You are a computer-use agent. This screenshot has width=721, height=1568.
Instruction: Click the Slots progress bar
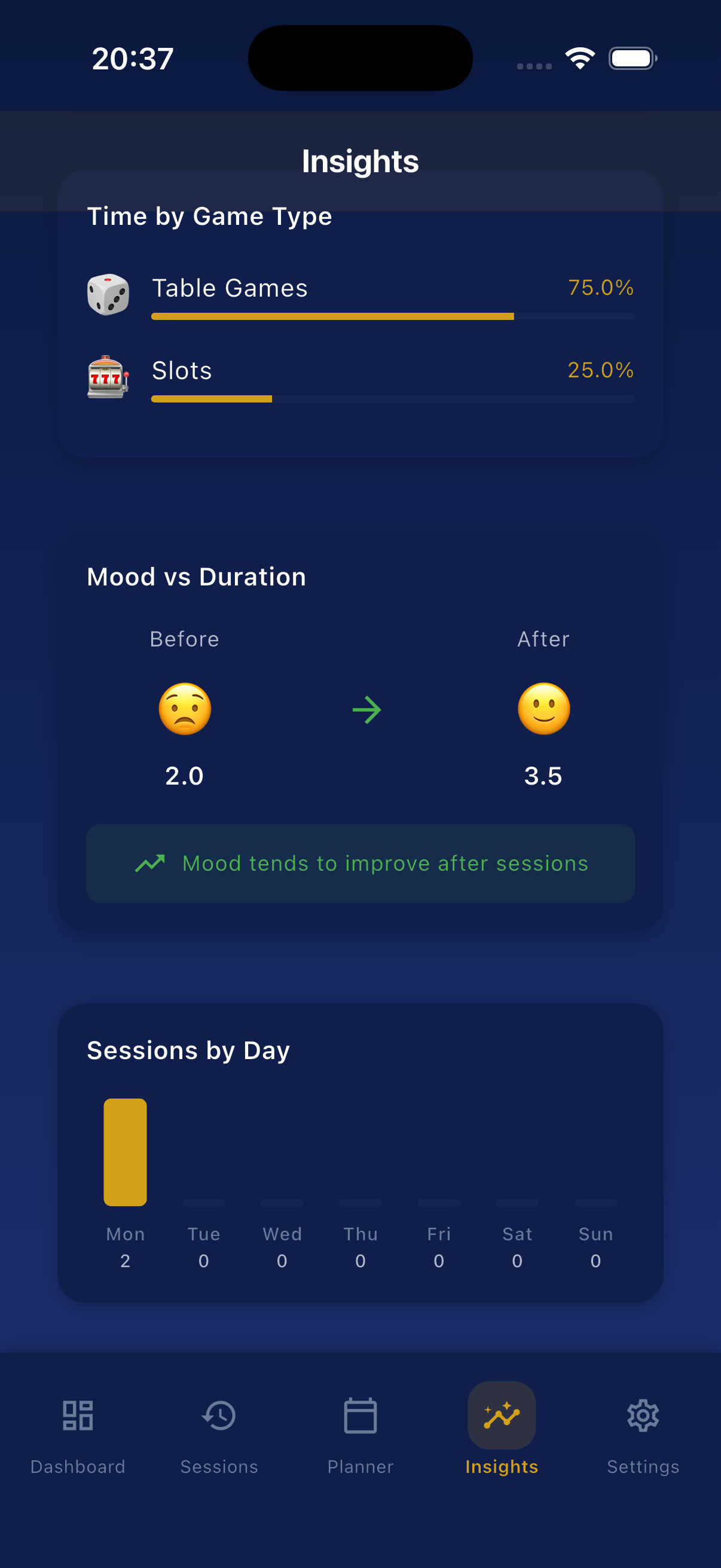[392, 399]
